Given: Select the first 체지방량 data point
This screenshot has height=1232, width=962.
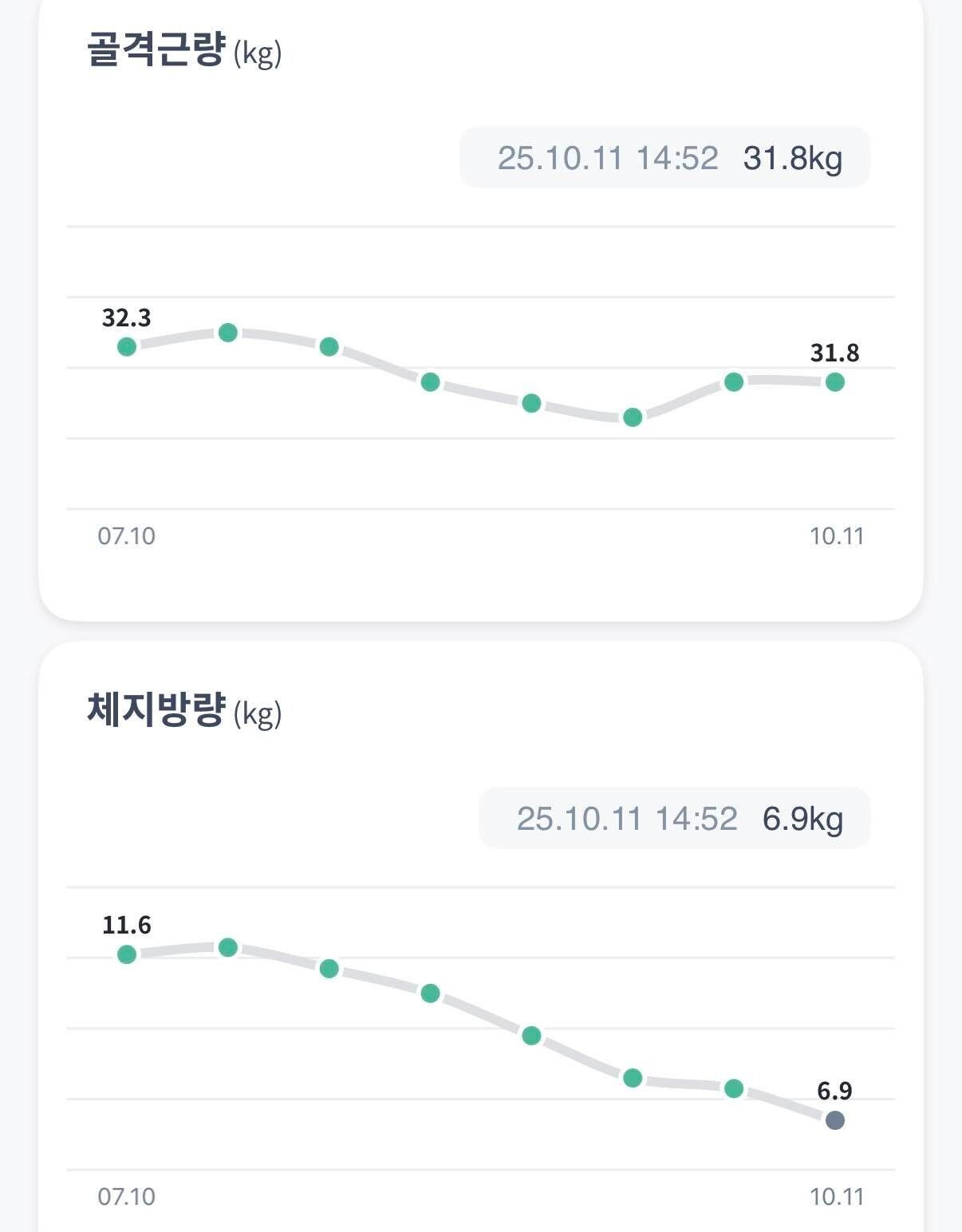Looking at the screenshot, I should 126,954.
